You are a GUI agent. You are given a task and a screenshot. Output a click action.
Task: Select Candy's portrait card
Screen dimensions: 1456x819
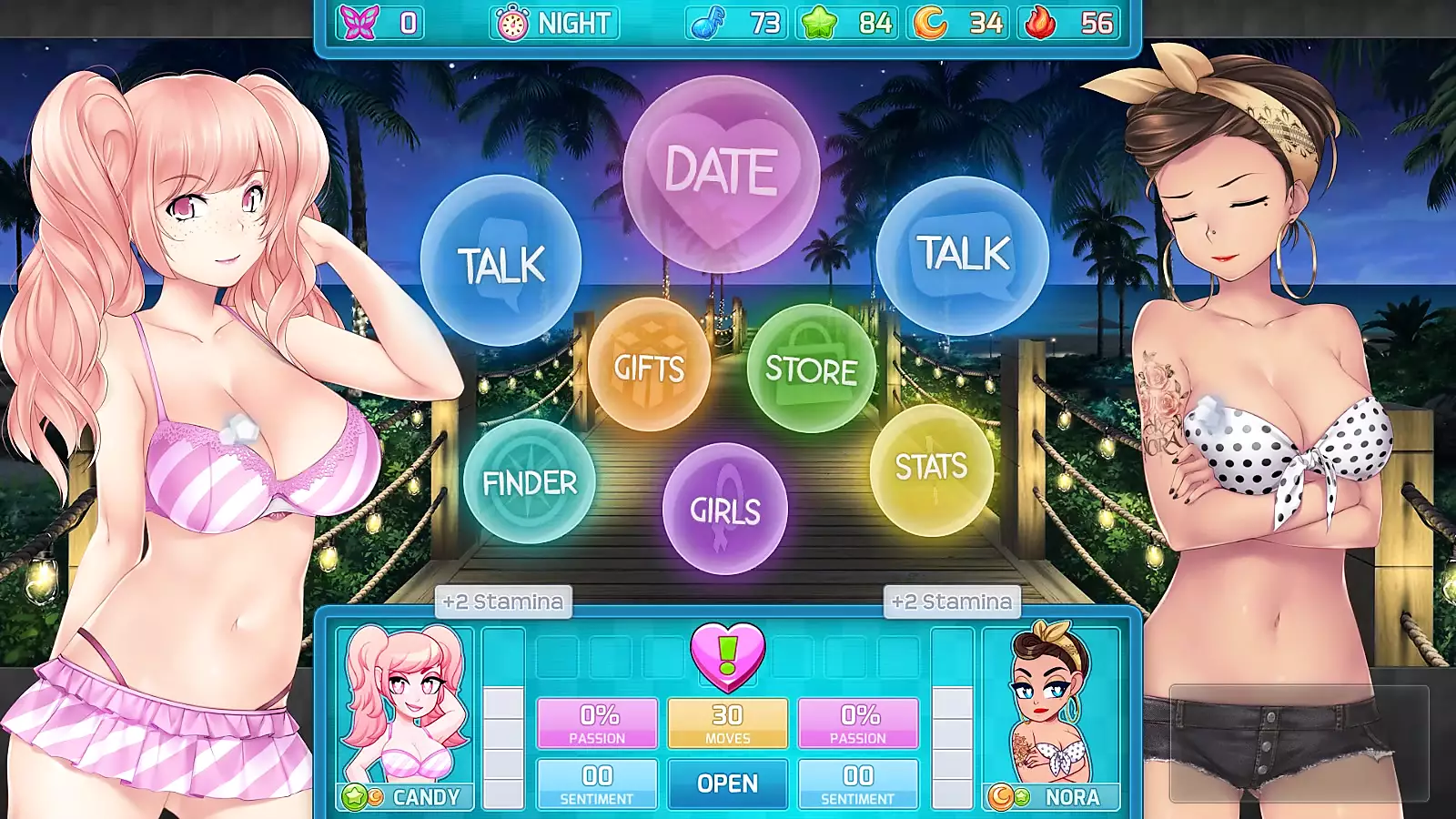tap(405, 714)
